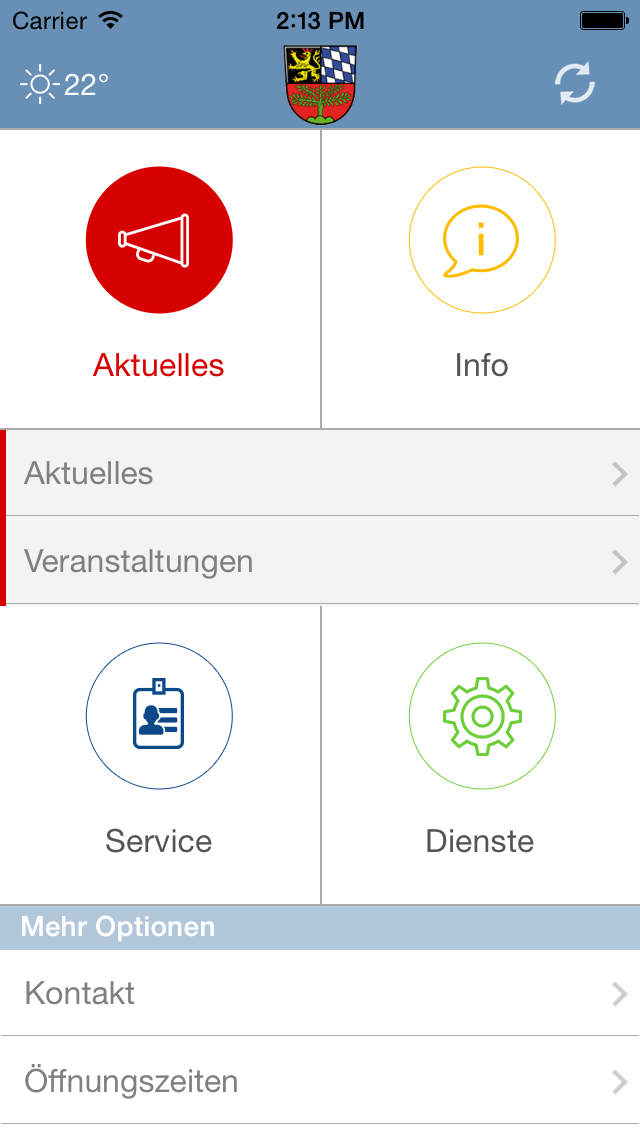
Task: Select the red Aktuelles megaphone tile
Action: tap(159, 279)
